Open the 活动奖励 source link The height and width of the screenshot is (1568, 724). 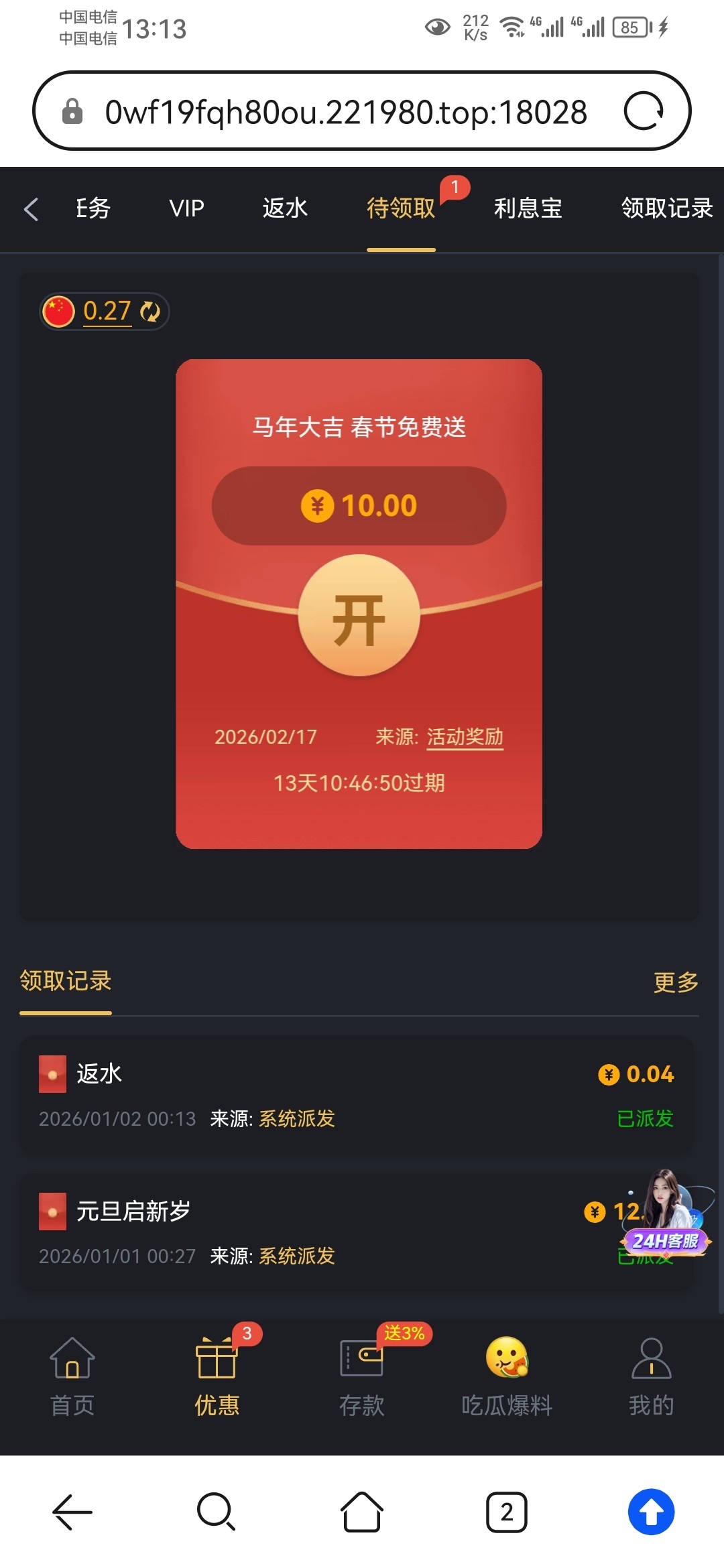coord(465,737)
